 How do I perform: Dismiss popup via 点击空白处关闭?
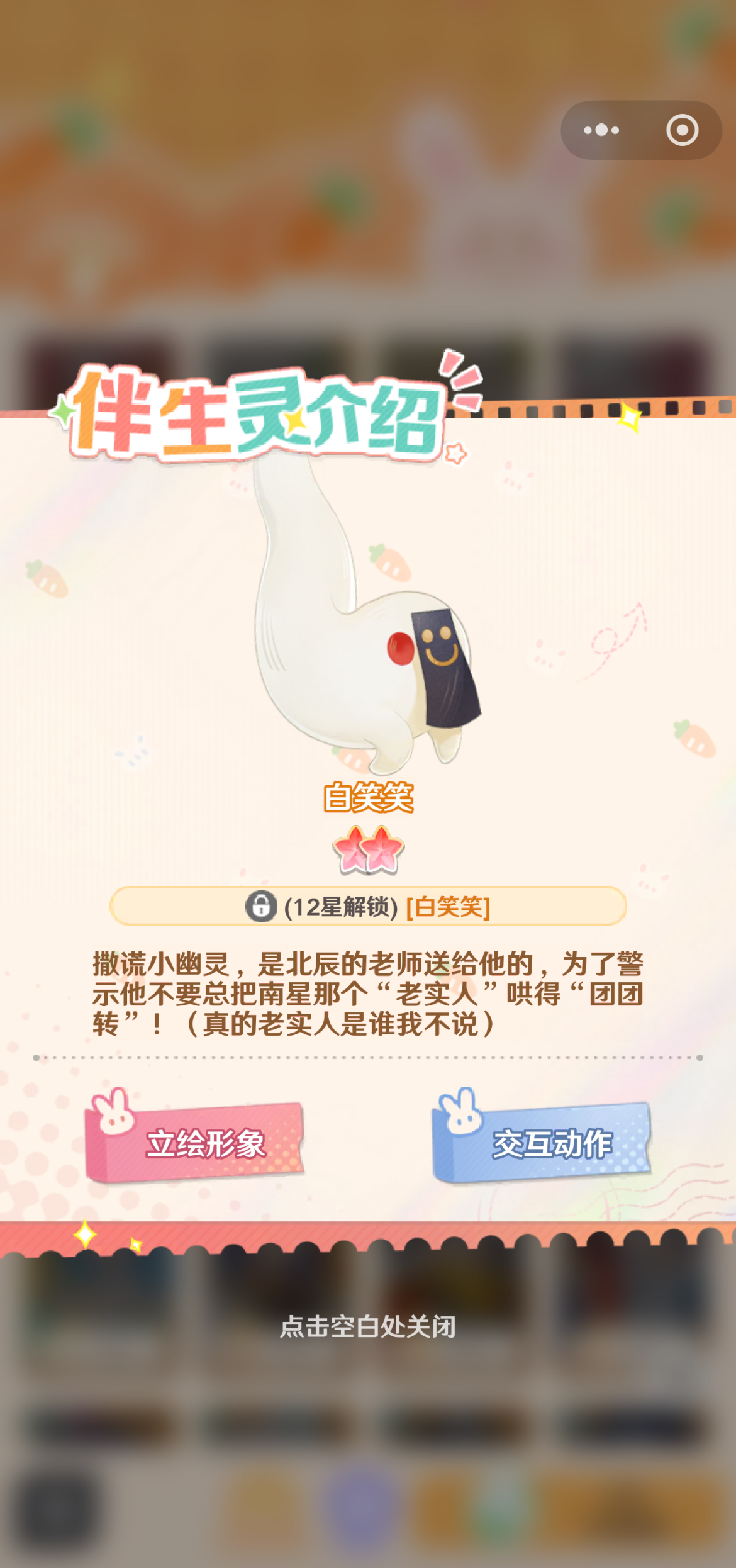coord(368,1326)
